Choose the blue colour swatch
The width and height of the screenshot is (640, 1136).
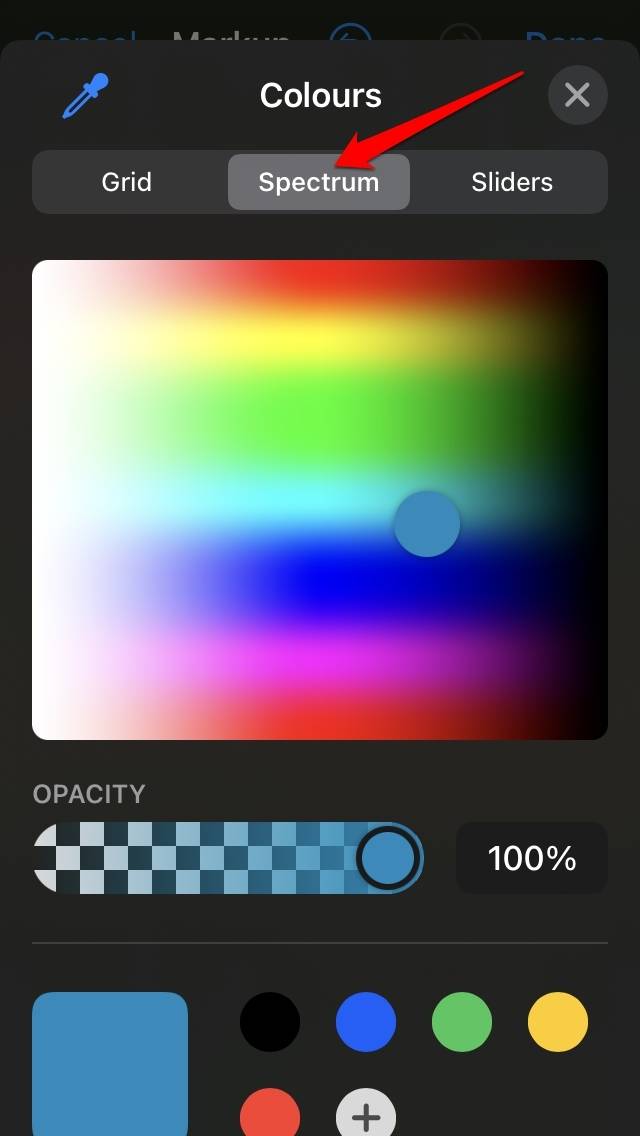click(x=366, y=1022)
